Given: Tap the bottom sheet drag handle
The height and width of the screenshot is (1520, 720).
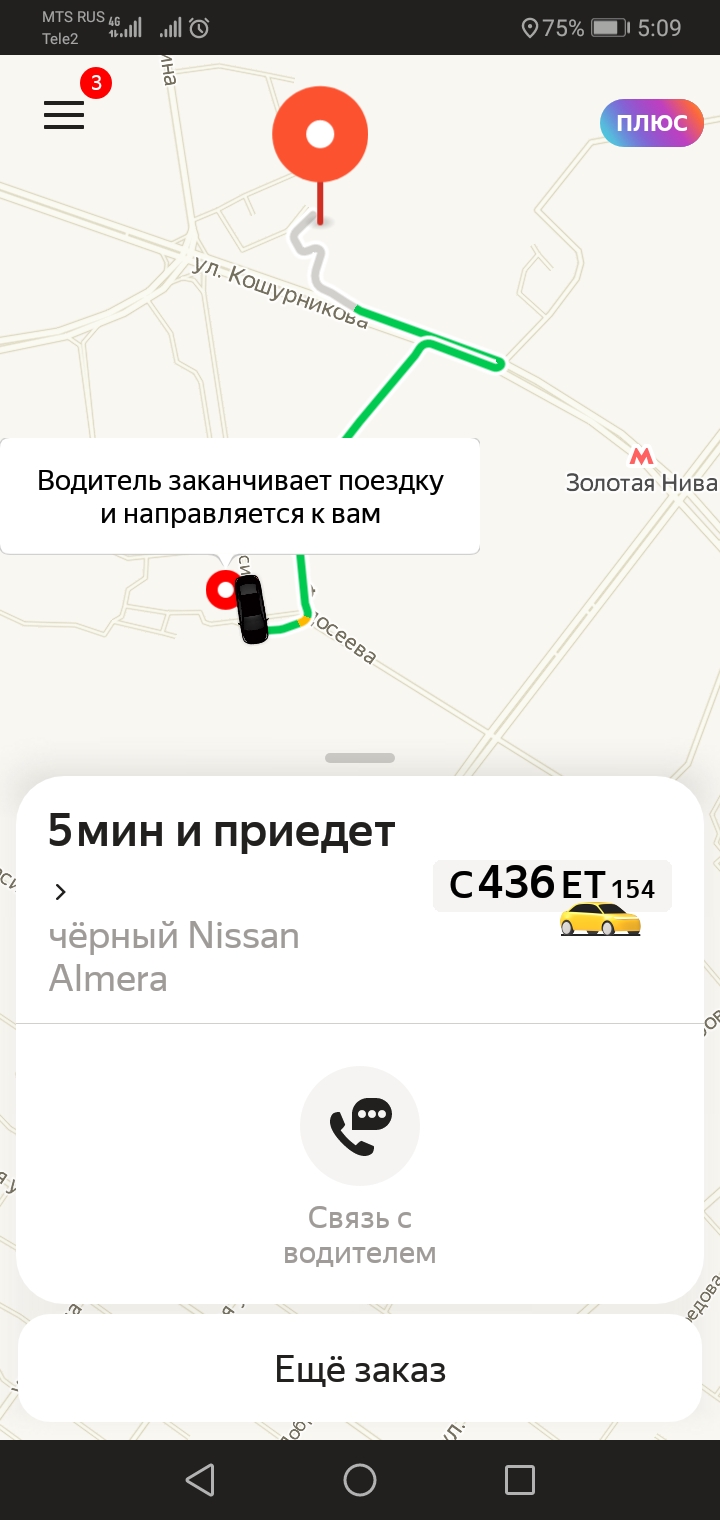Looking at the screenshot, I should 360,758.
